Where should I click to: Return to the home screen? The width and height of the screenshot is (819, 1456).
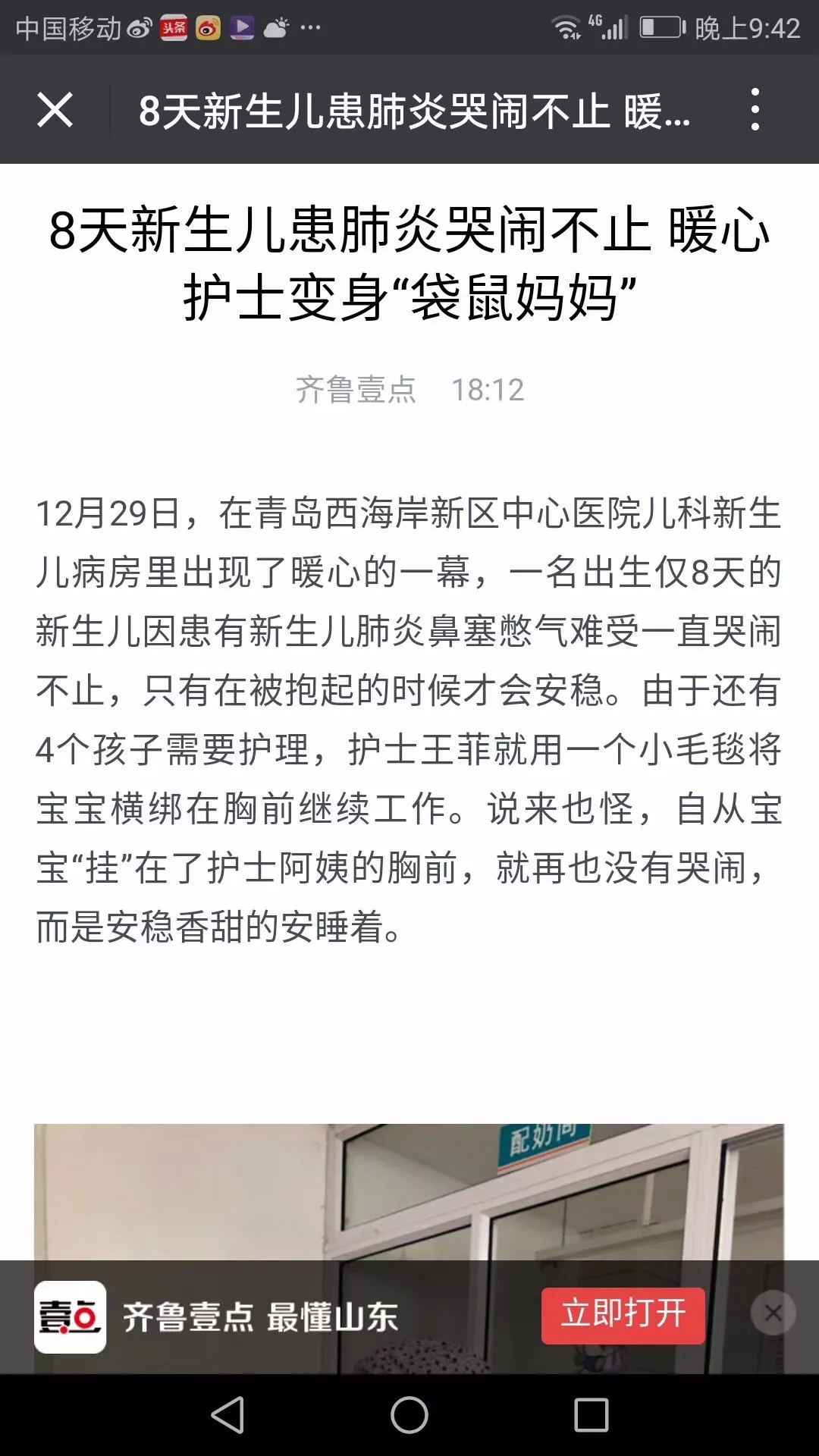pyautogui.click(x=409, y=1415)
